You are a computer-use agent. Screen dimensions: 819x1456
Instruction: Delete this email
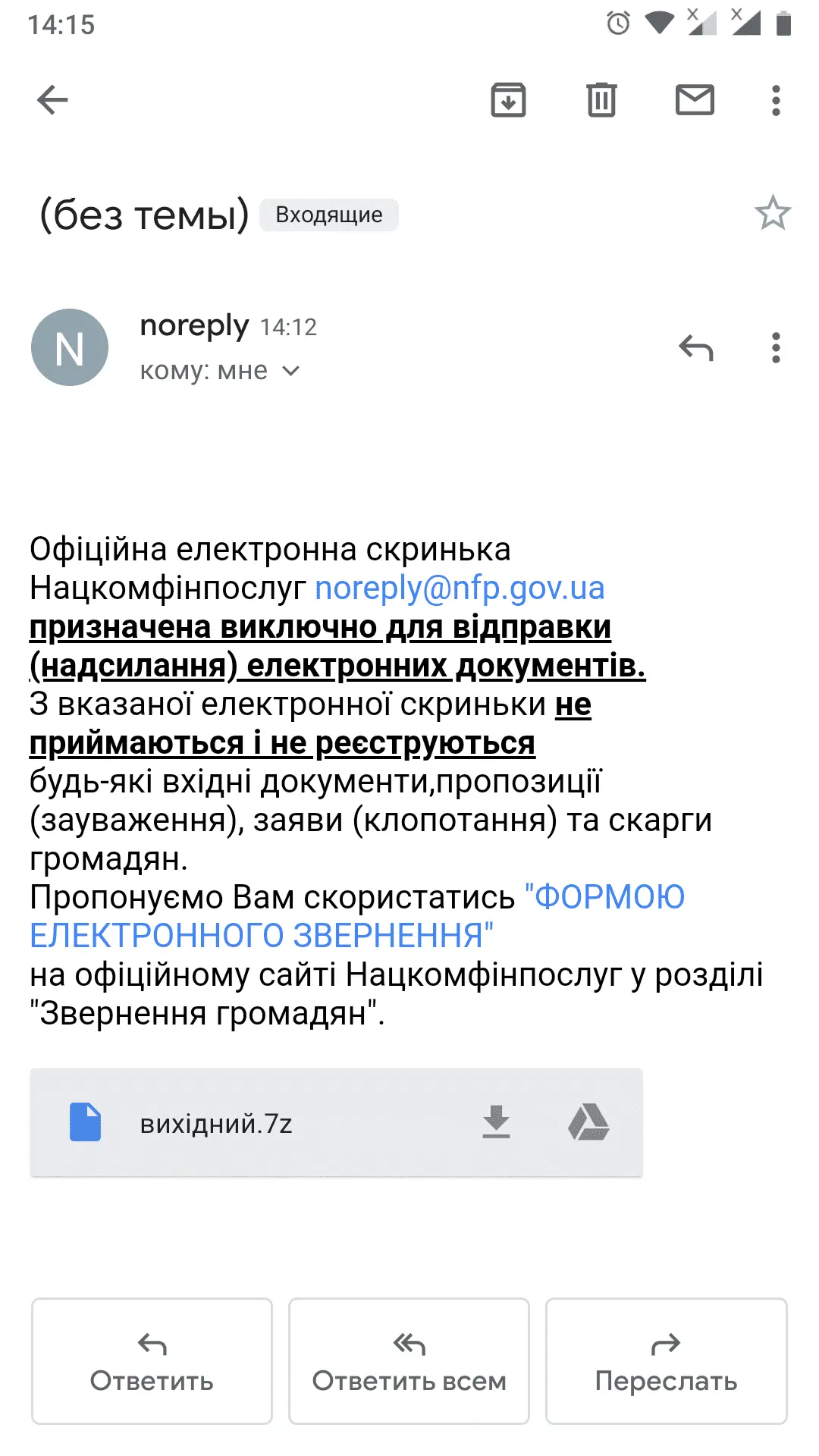pos(601,100)
